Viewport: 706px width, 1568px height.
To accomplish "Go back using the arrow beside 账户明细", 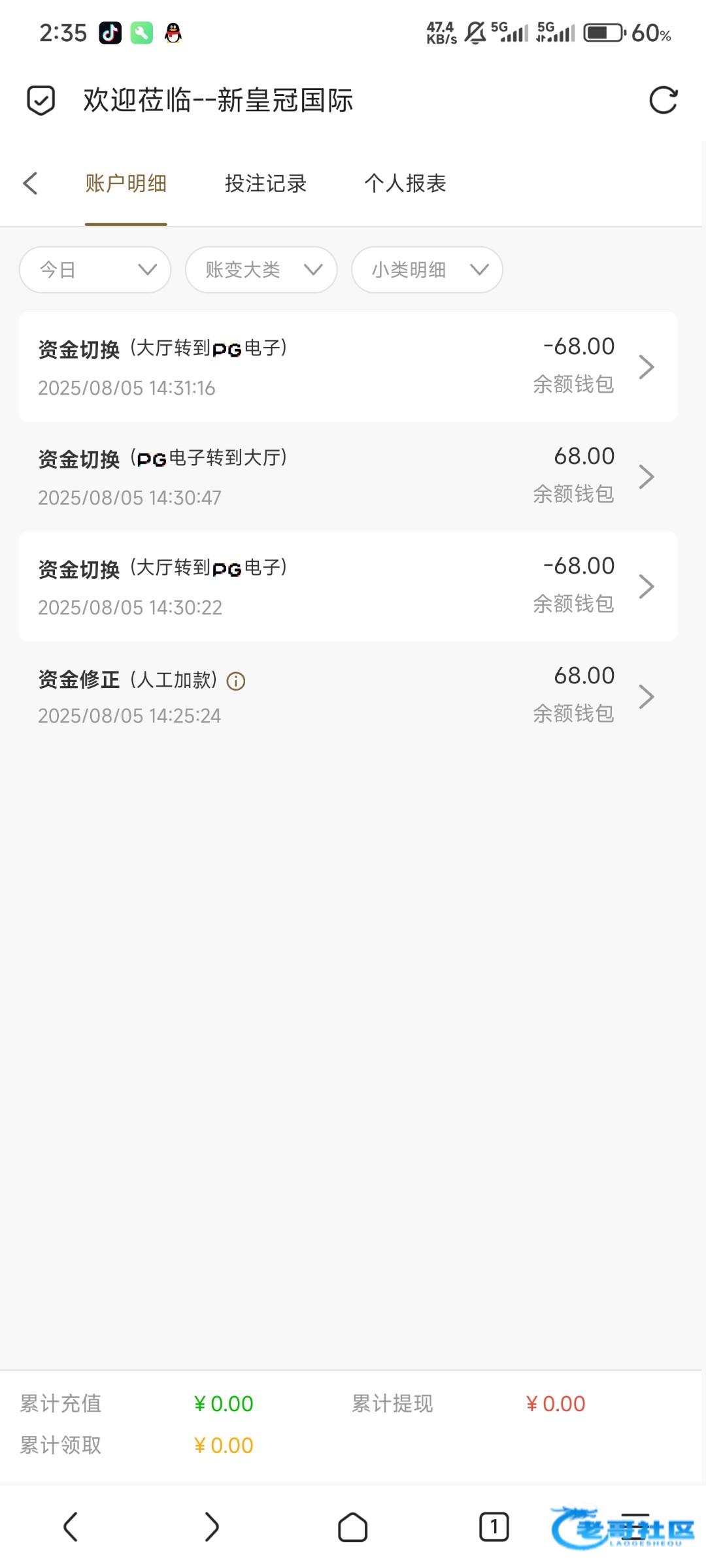I will [30, 184].
